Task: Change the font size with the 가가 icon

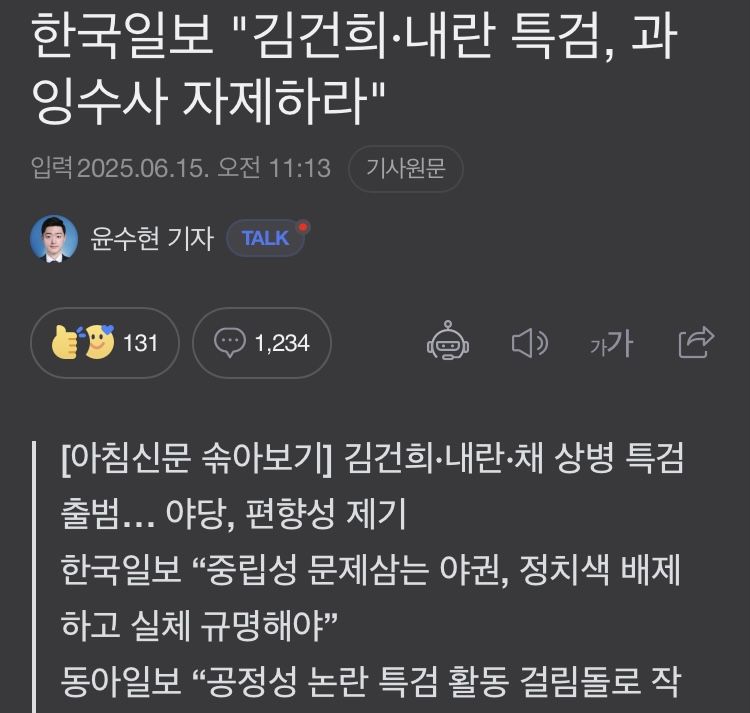Action: tap(611, 343)
